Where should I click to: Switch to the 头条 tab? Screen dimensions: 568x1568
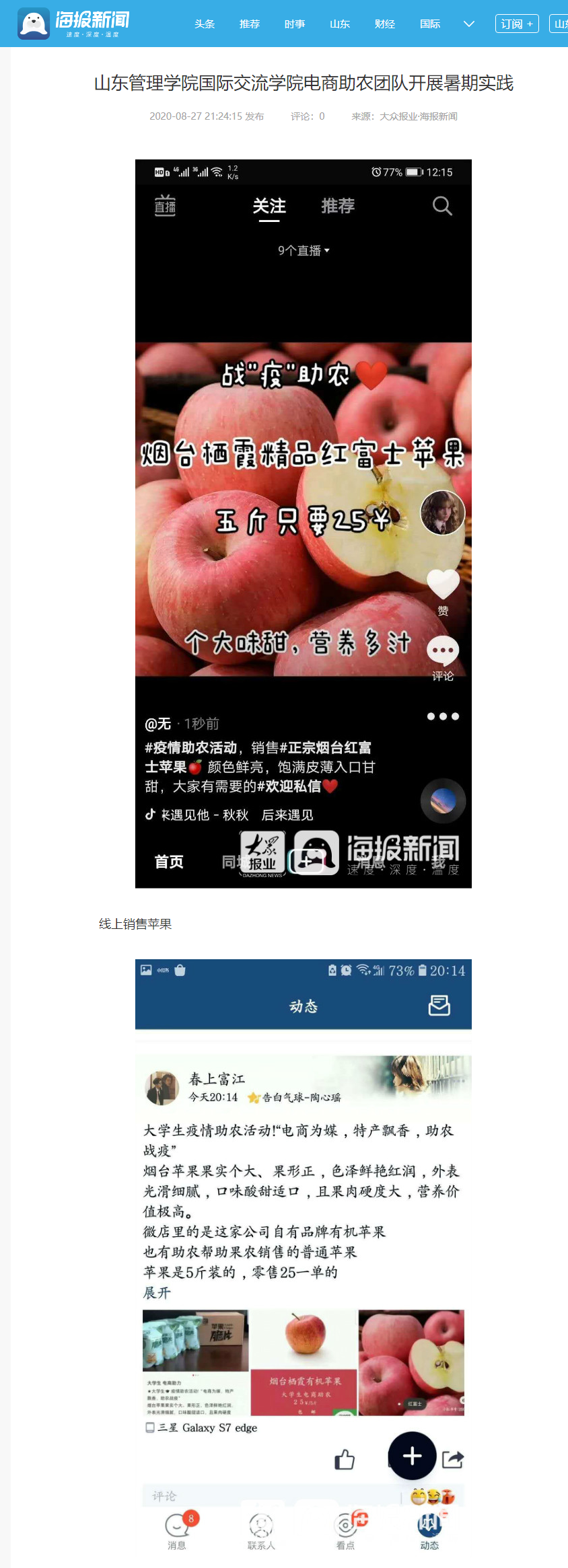point(205,24)
